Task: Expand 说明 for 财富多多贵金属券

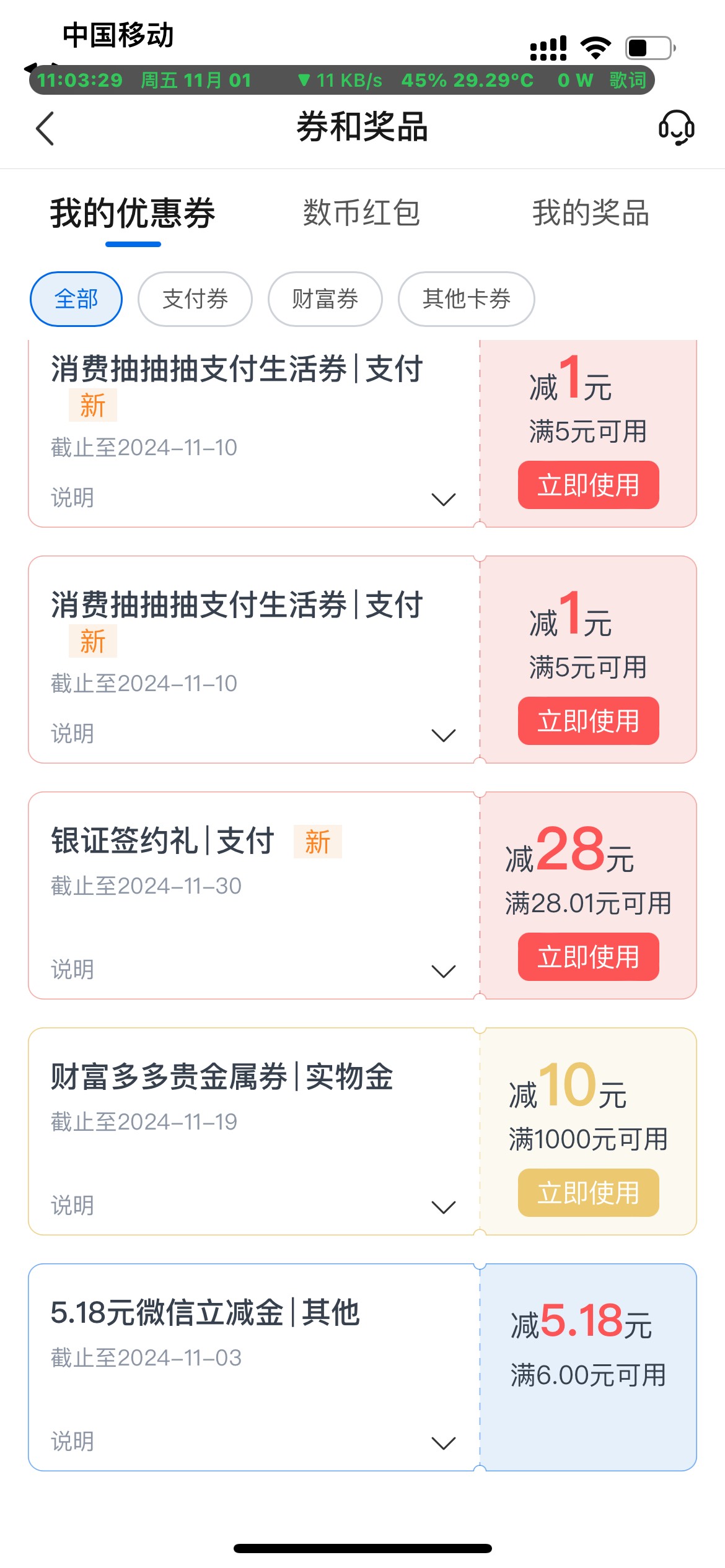Action: (253, 1206)
